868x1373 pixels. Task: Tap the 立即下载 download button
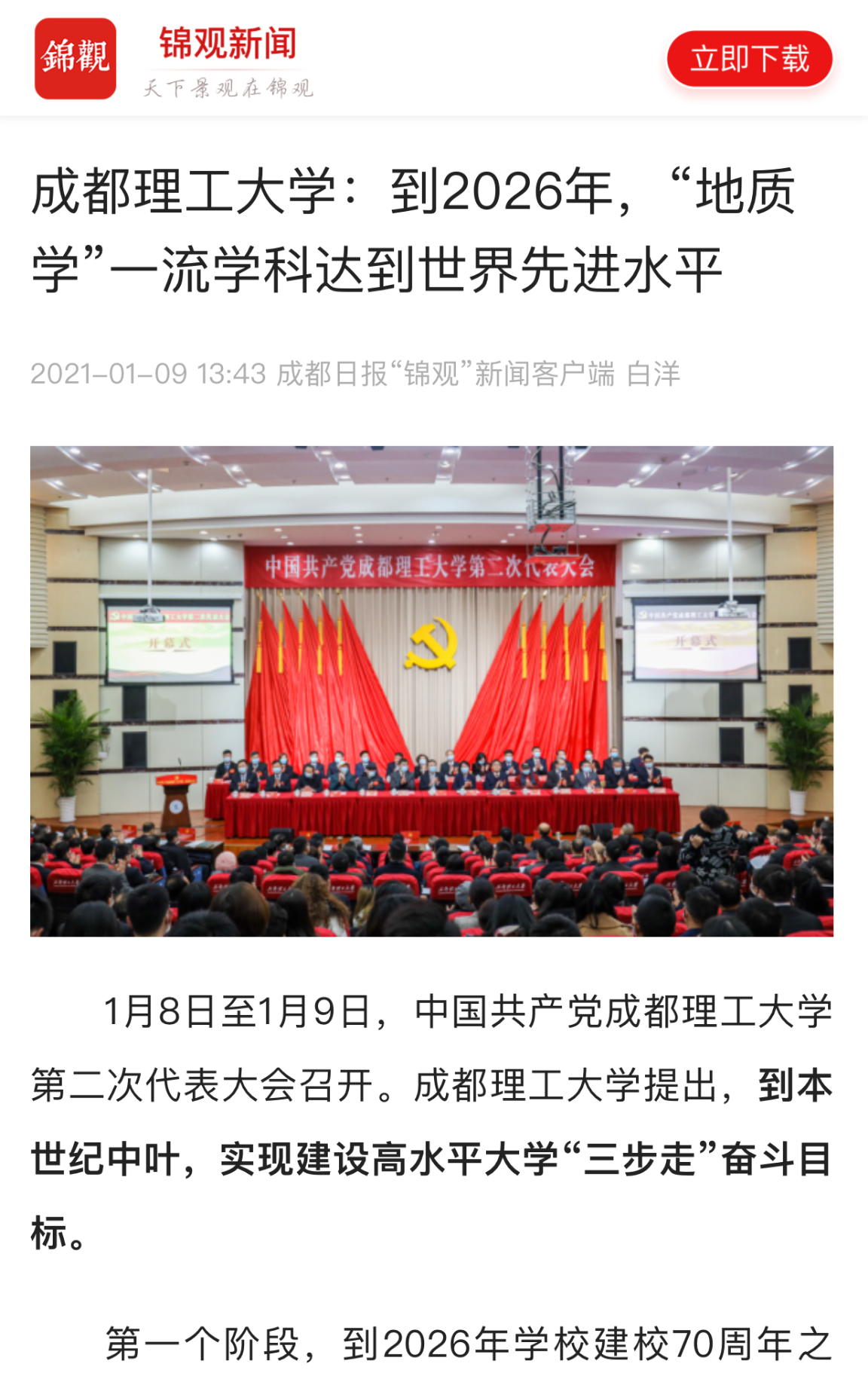[749, 59]
